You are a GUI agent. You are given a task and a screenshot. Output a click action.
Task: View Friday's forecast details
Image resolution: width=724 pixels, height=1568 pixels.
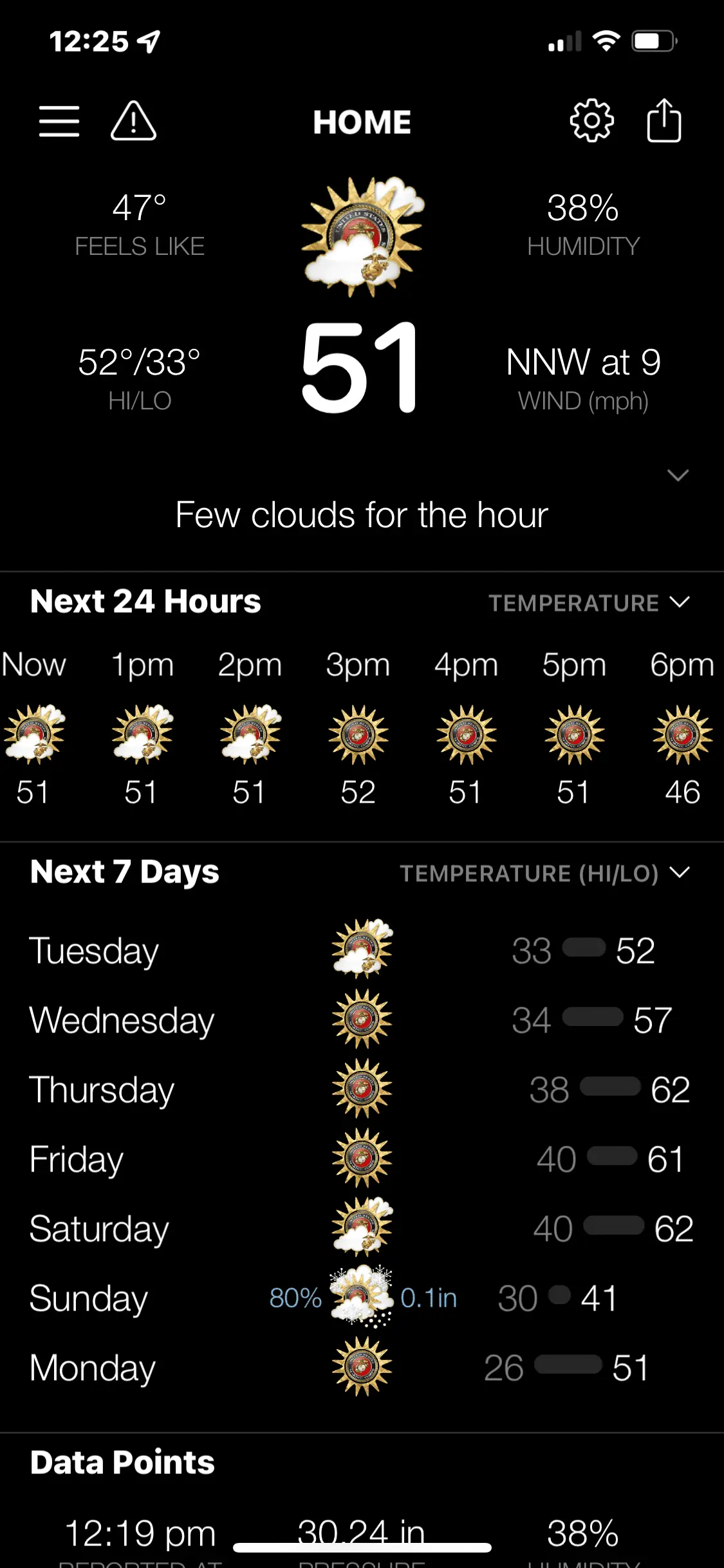(x=362, y=1159)
